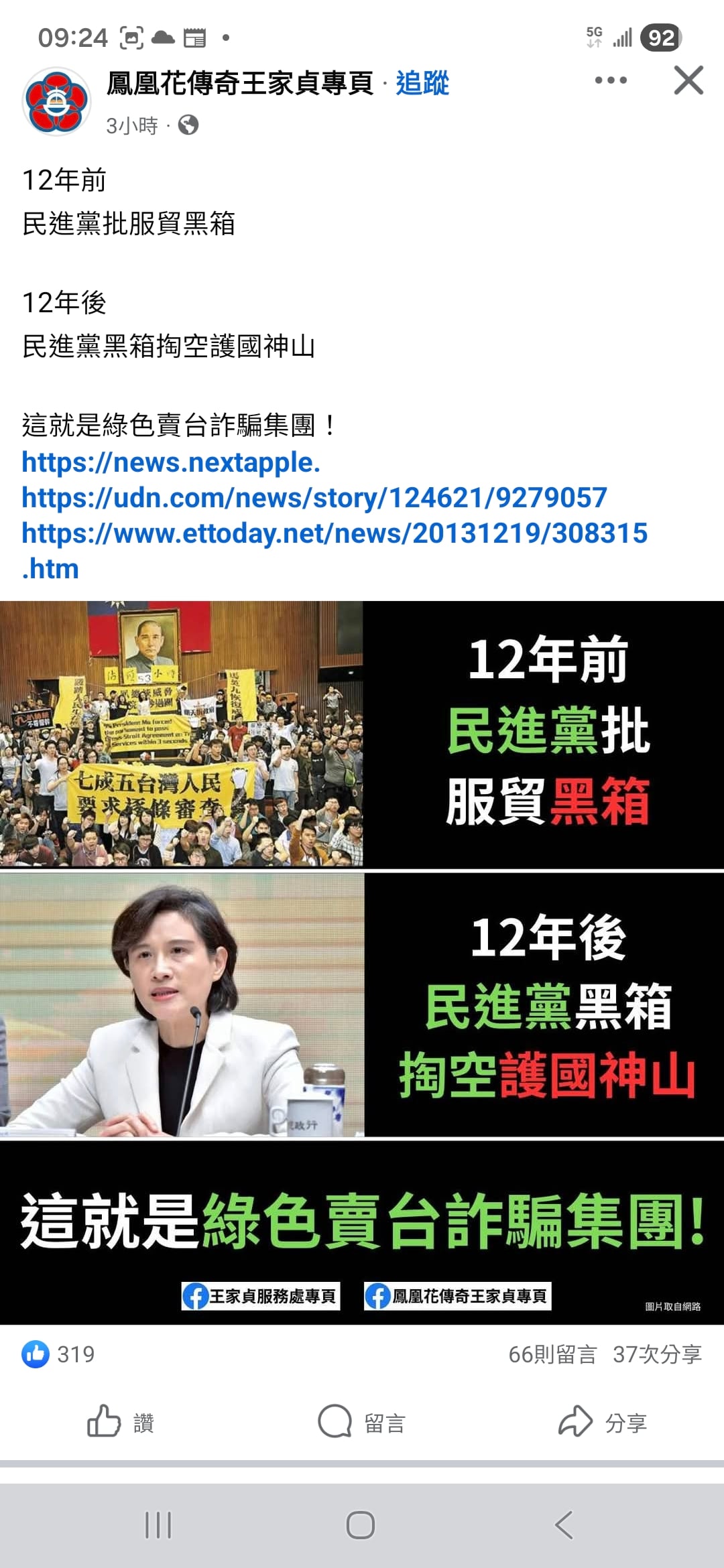Image resolution: width=724 pixels, height=1568 pixels.
Task: Share this post via 分享
Action: (602, 1422)
